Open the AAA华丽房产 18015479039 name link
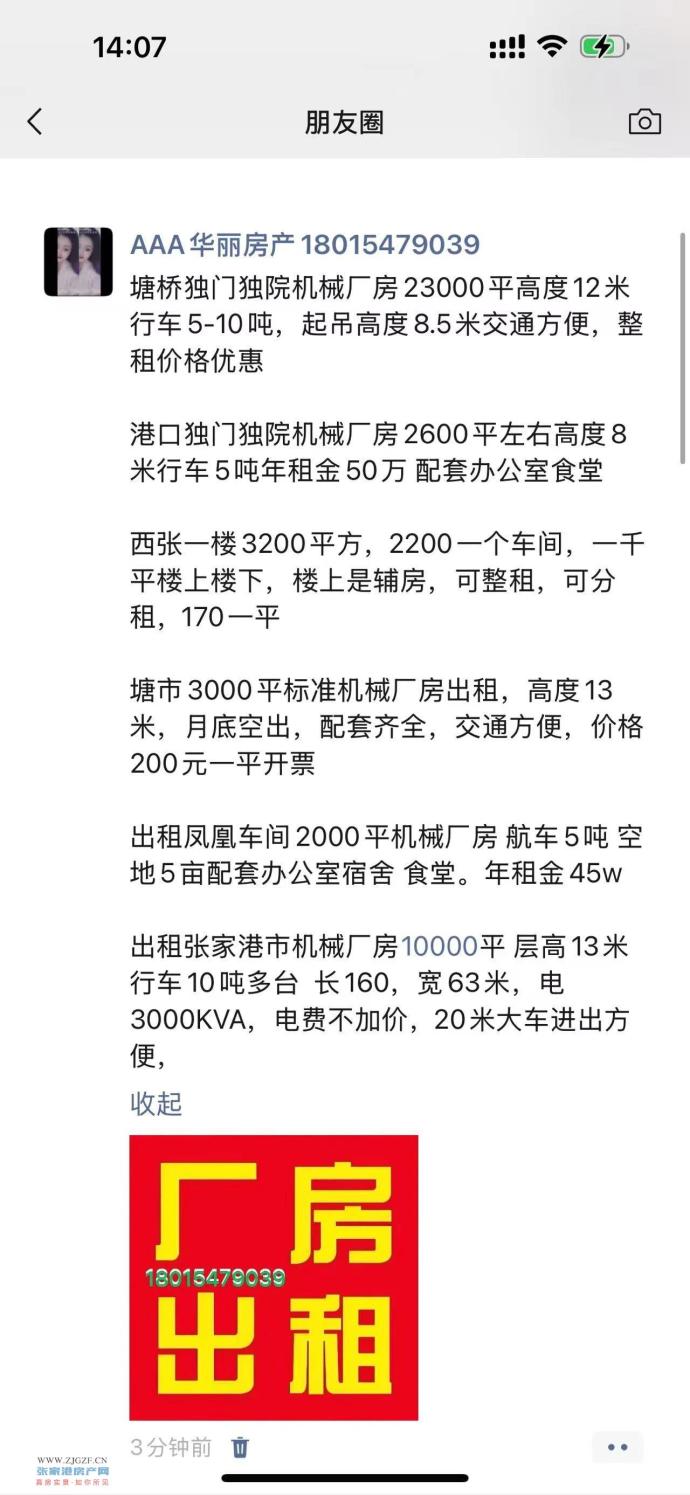 point(305,244)
